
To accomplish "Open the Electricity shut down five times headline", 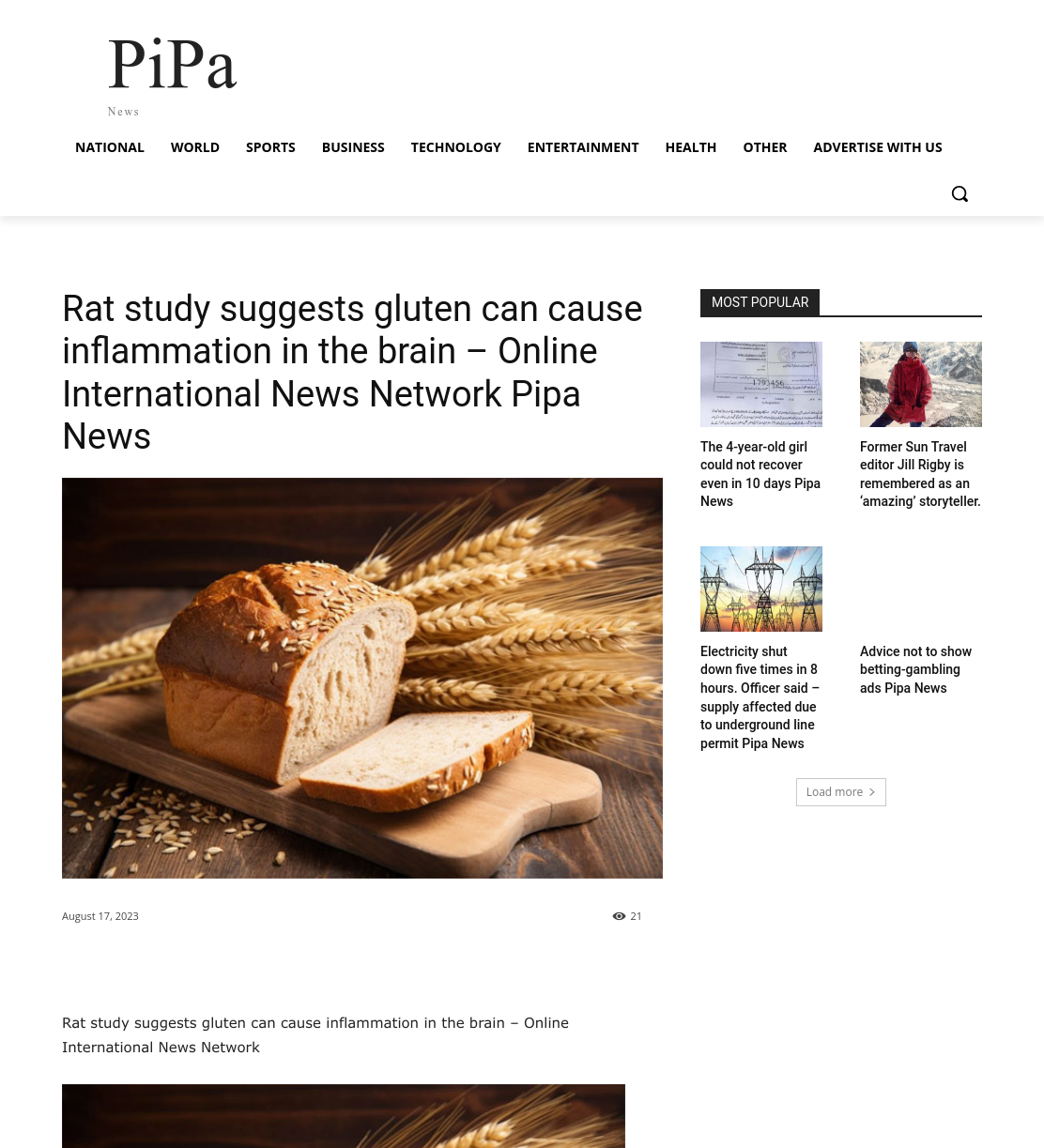I will pyautogui.click(x=760, y=697).
